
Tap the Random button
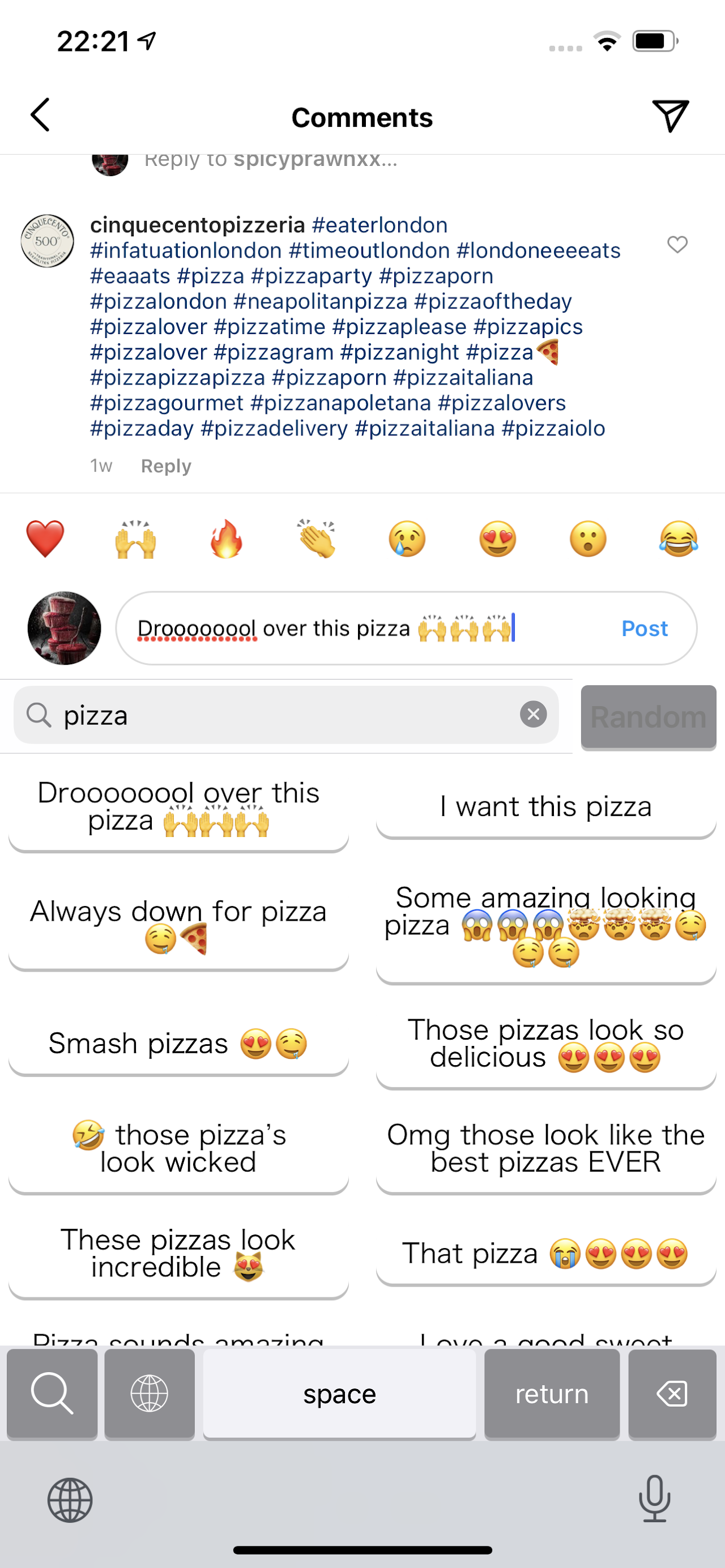pyautogui.click(x=648, y=717)
